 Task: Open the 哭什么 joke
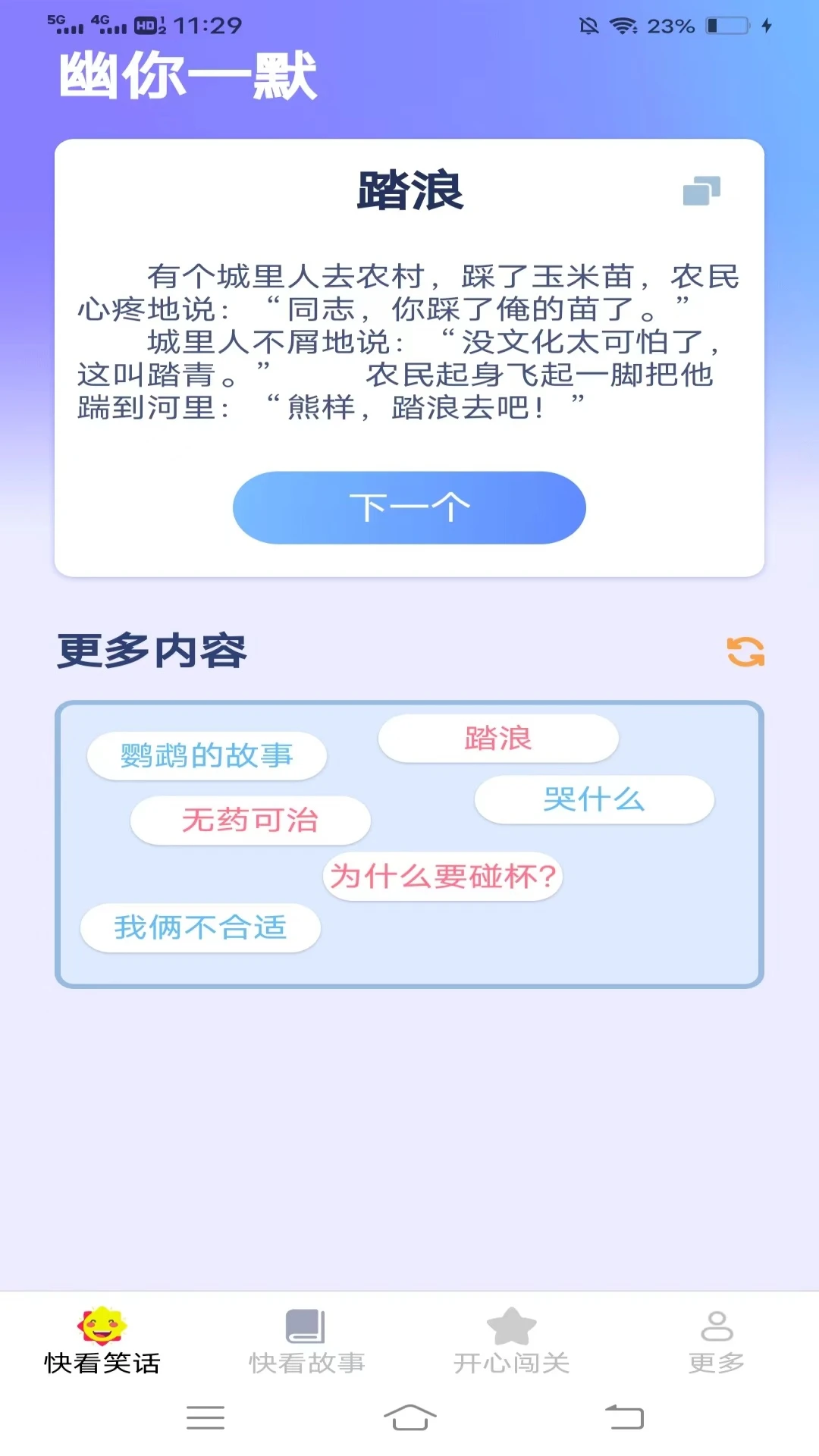(x=594, y=799)
